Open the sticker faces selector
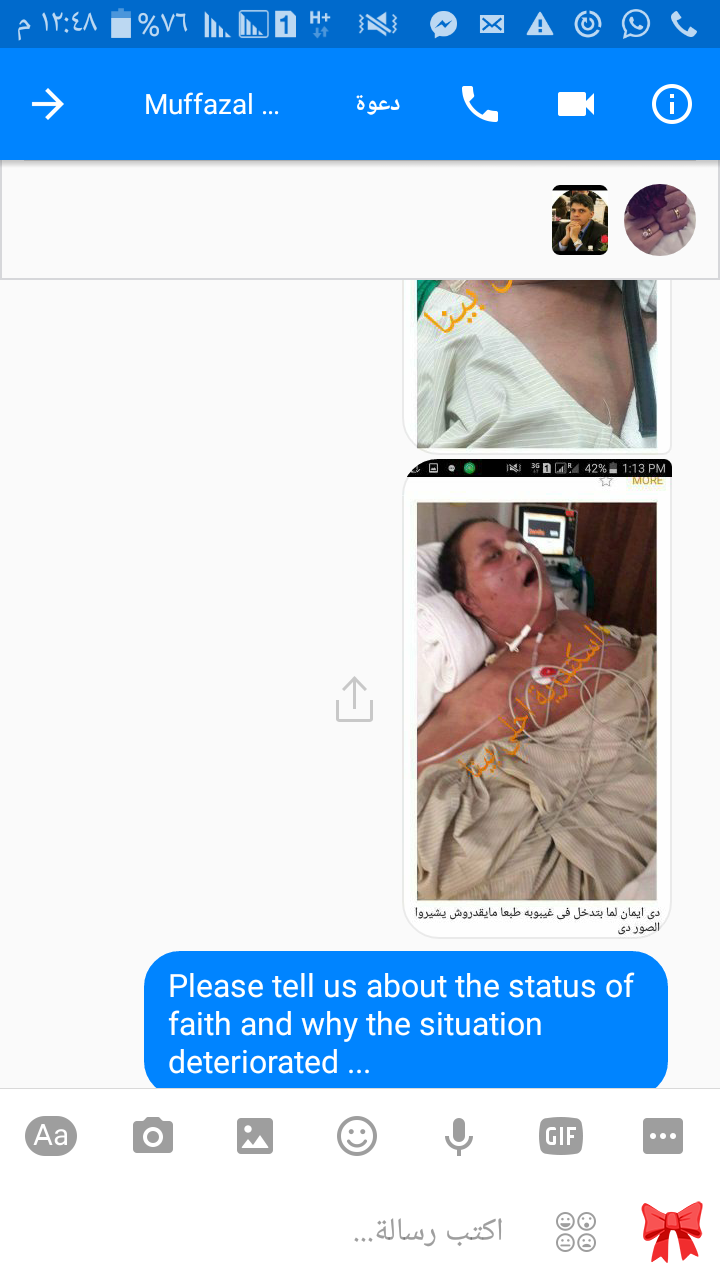 tap(576, 1231)
